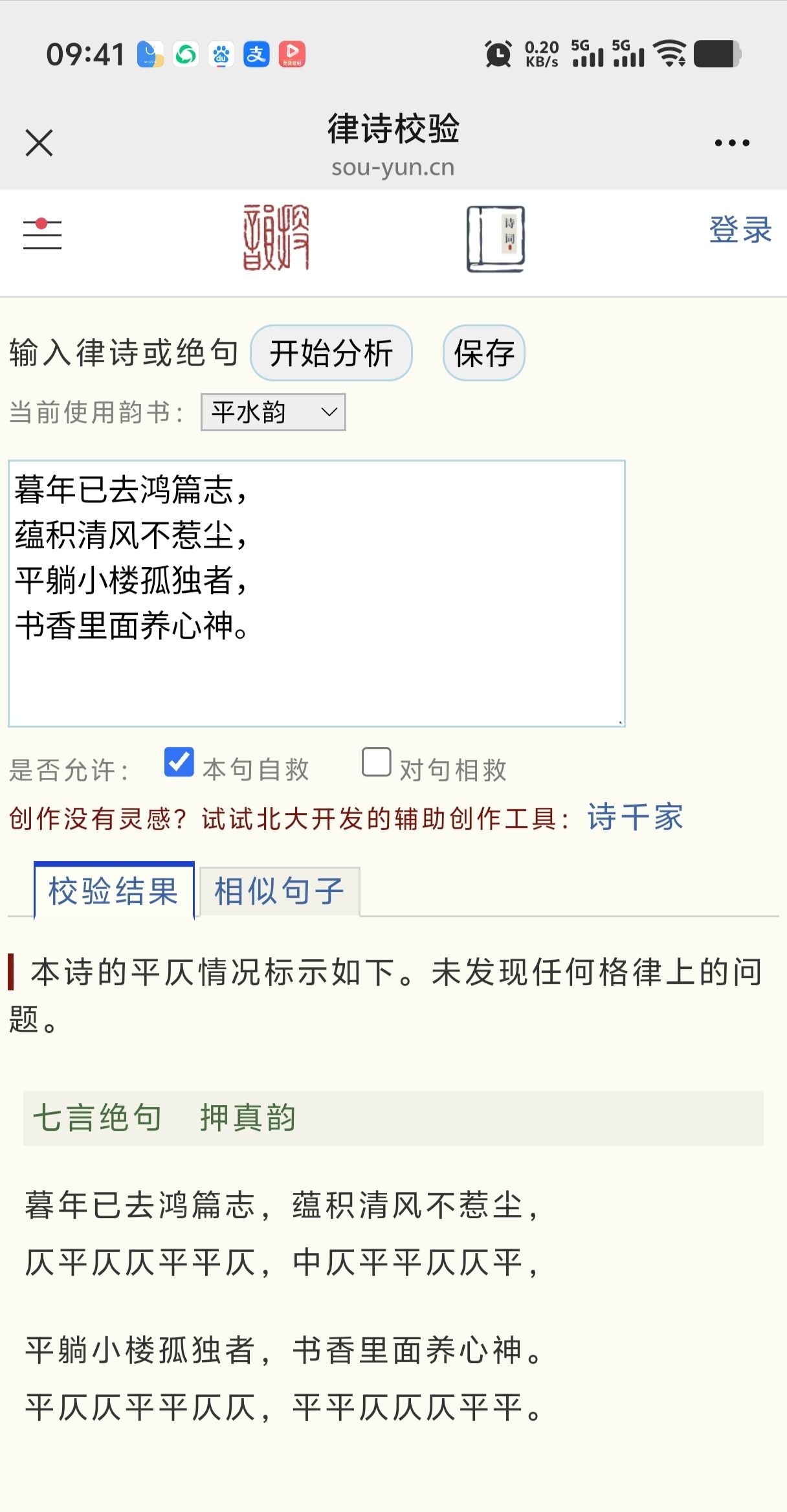
Task: Open the hamburger drawer menu
Action: tap(42, 234)
